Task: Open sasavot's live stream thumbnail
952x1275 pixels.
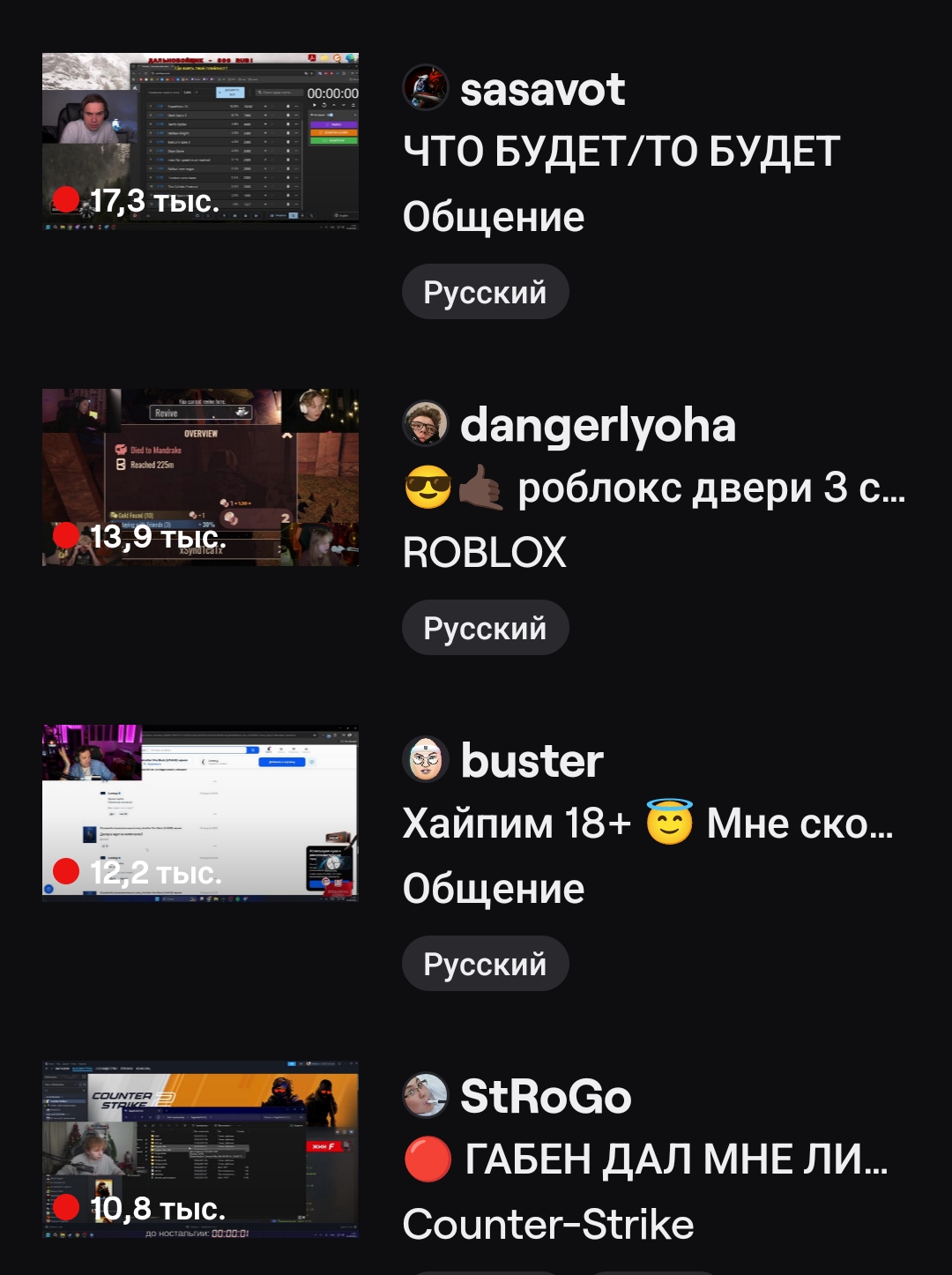Action: point(200,142)
